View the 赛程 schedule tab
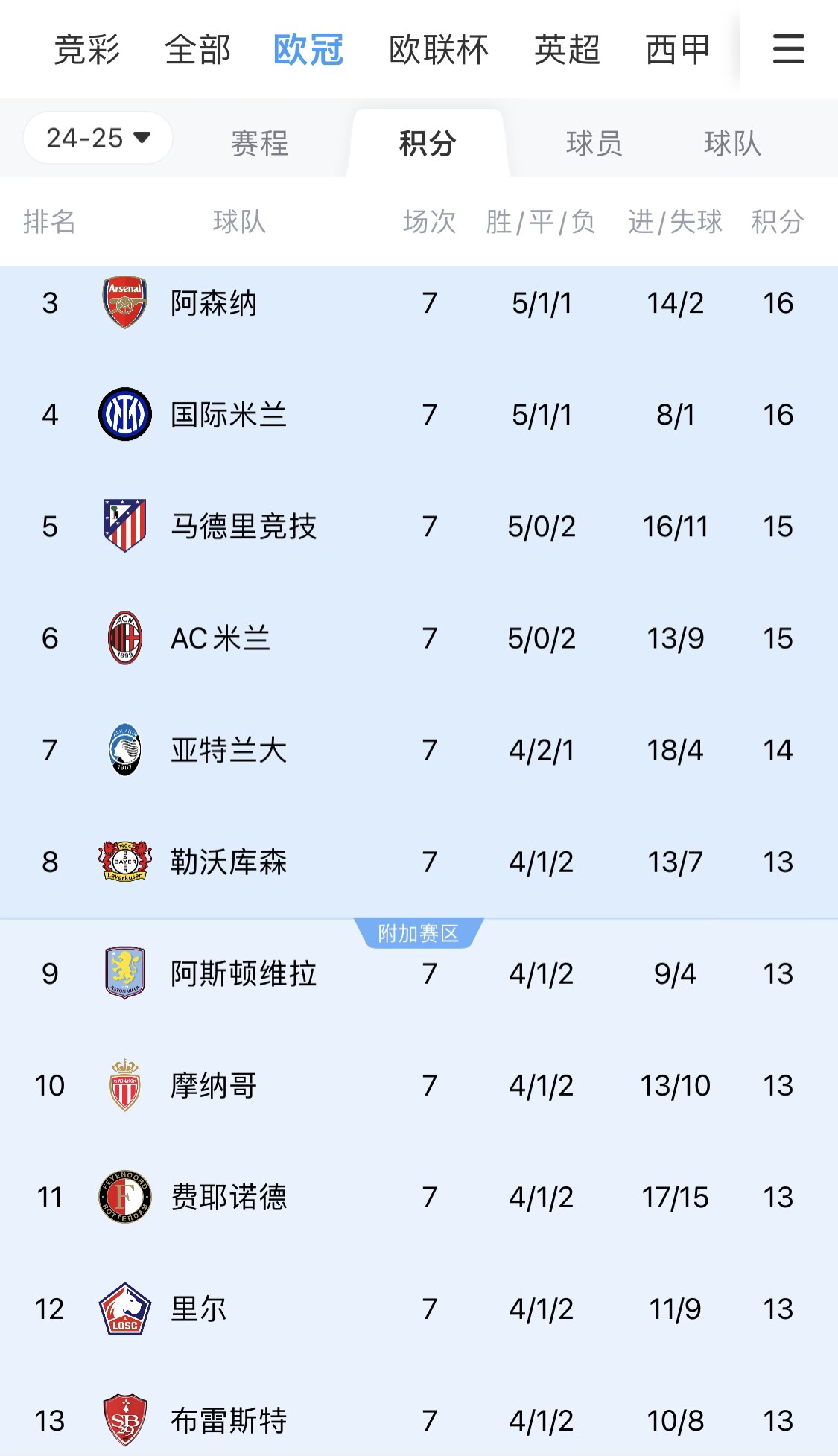Screen dimensions: 838x1456 [x=259, y=143]
